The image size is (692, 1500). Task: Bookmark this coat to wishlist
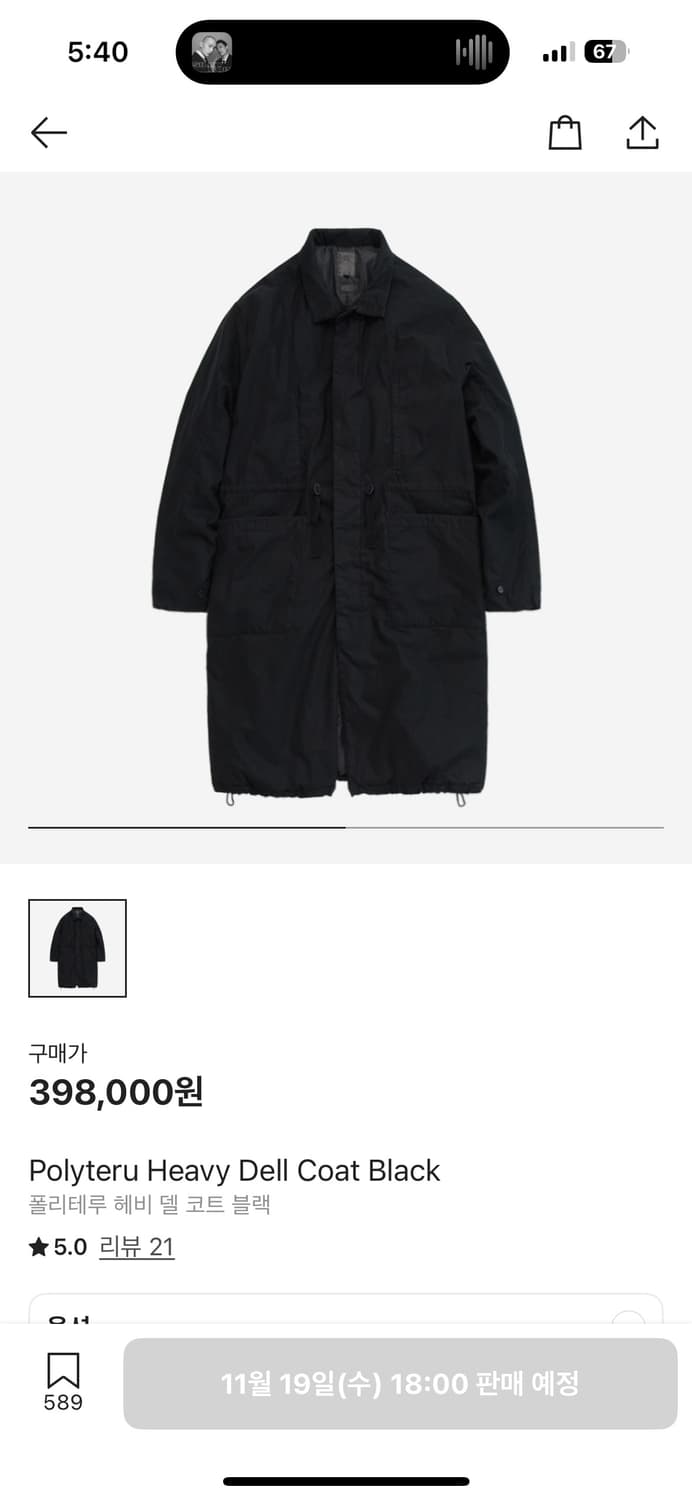[x=63, y=1381]
